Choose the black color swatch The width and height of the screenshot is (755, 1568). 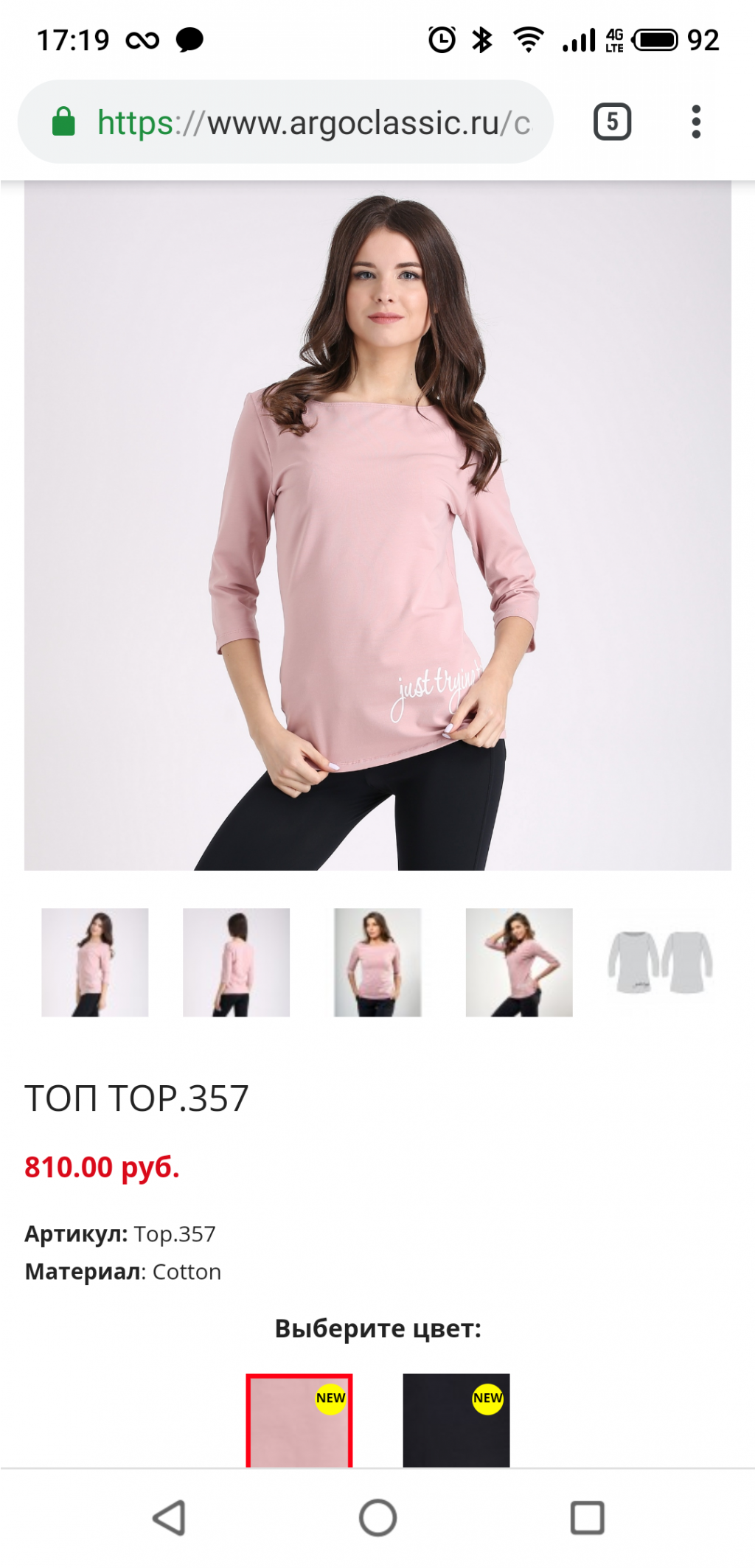coord(456,1421)
